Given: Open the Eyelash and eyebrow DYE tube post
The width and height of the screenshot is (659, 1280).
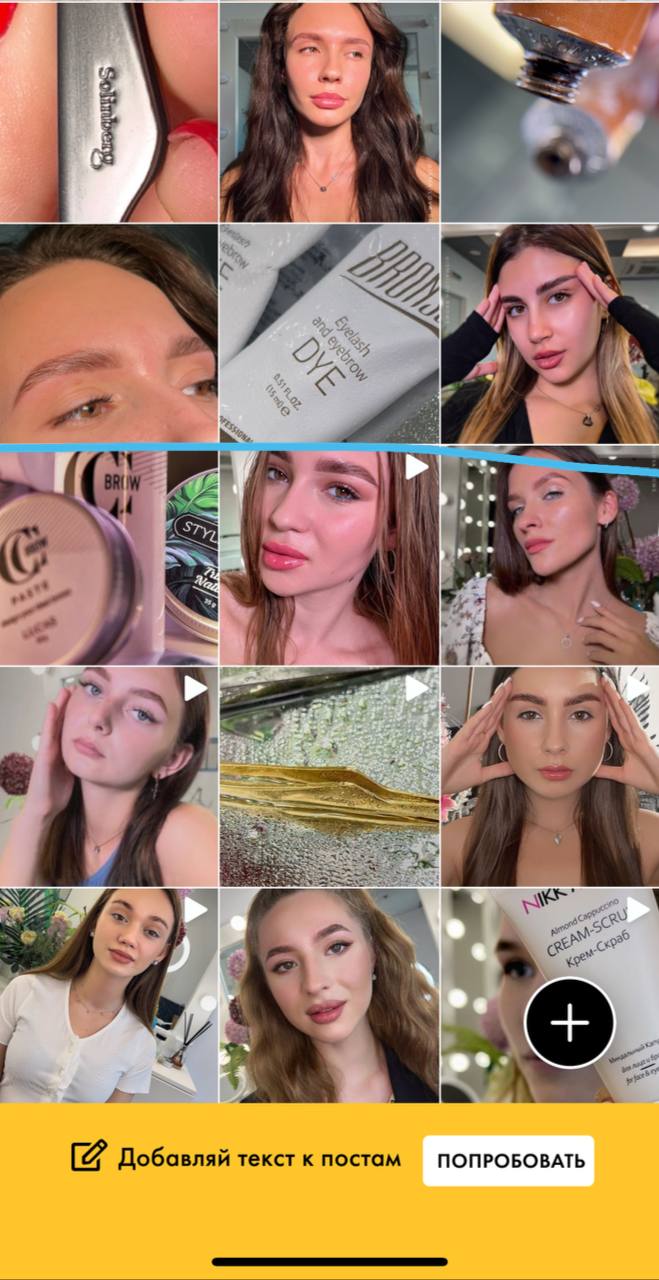Looking at the screenshot, I should (x=329, y=333).
